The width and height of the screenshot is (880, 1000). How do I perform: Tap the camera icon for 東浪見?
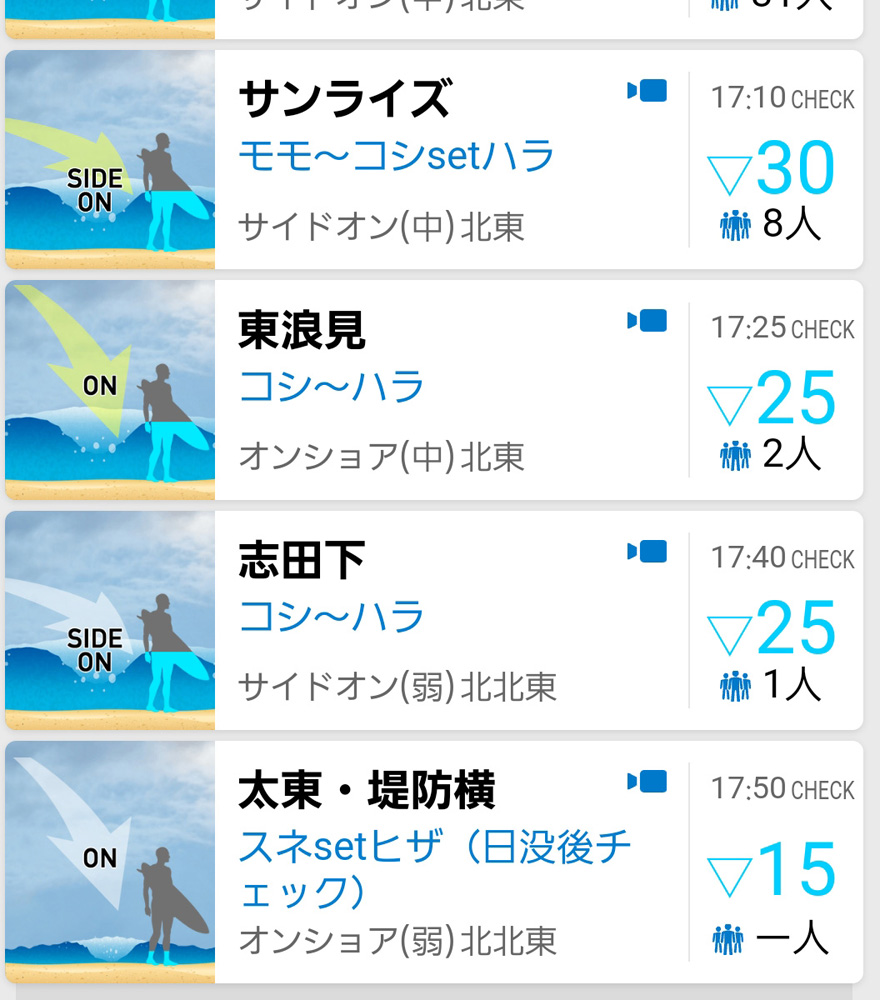coord(647,321)
